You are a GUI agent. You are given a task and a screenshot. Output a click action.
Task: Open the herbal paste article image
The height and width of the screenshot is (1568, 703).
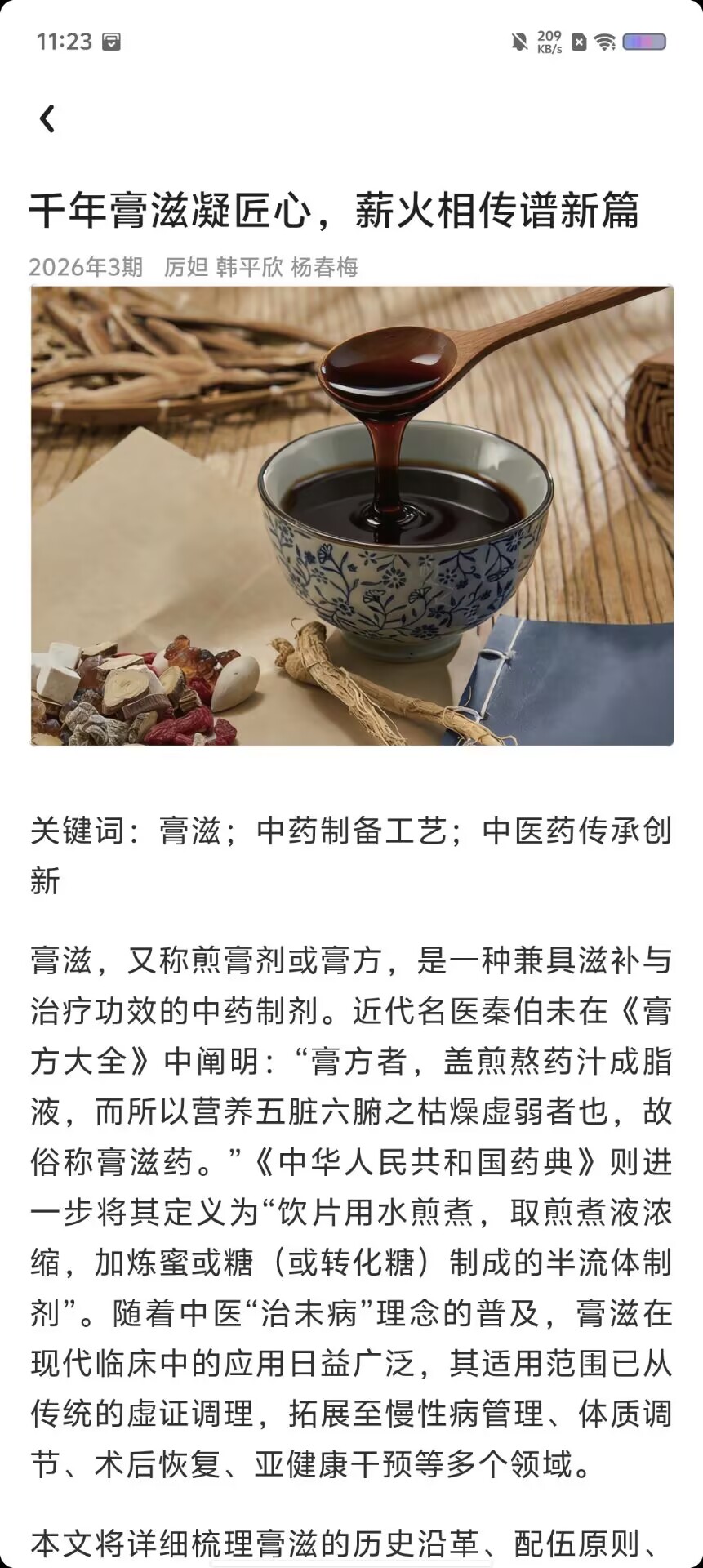tap(352, 515)
